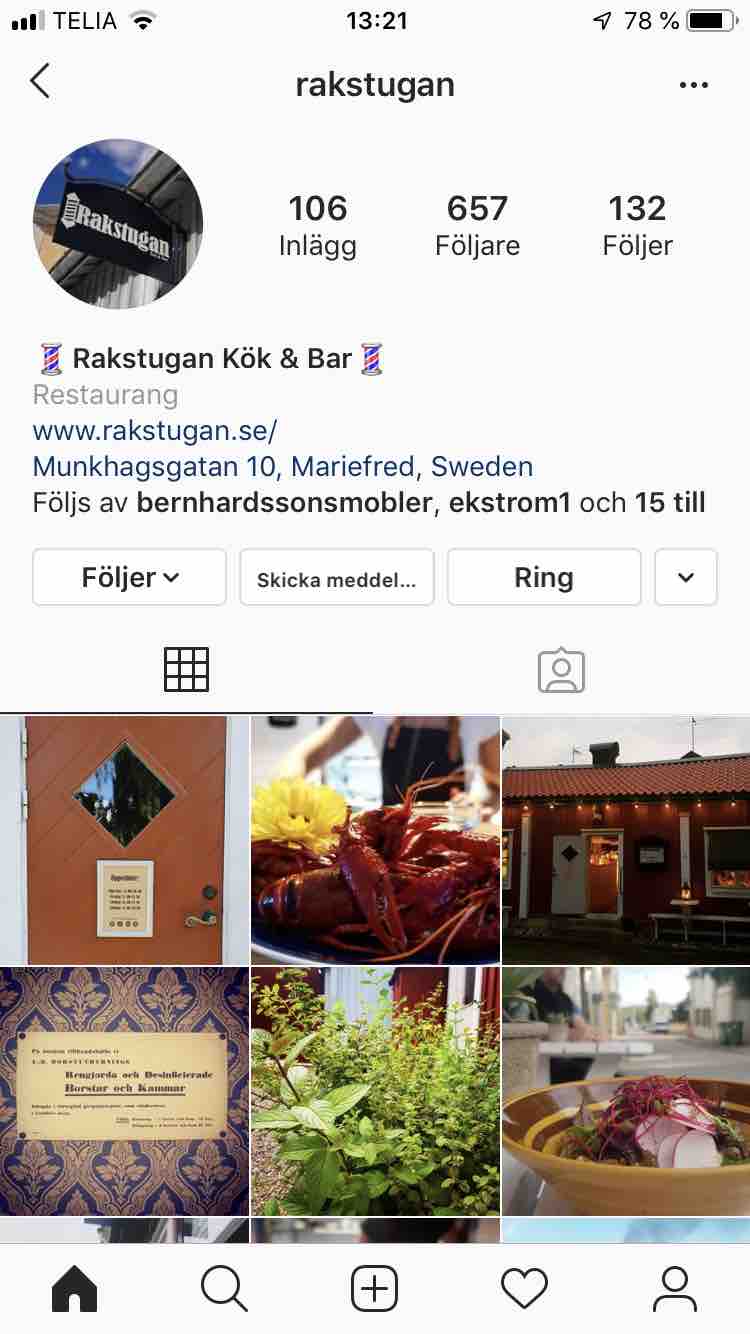Create a new post with plus
750x1334 pixels.
tap(375, 1288)
